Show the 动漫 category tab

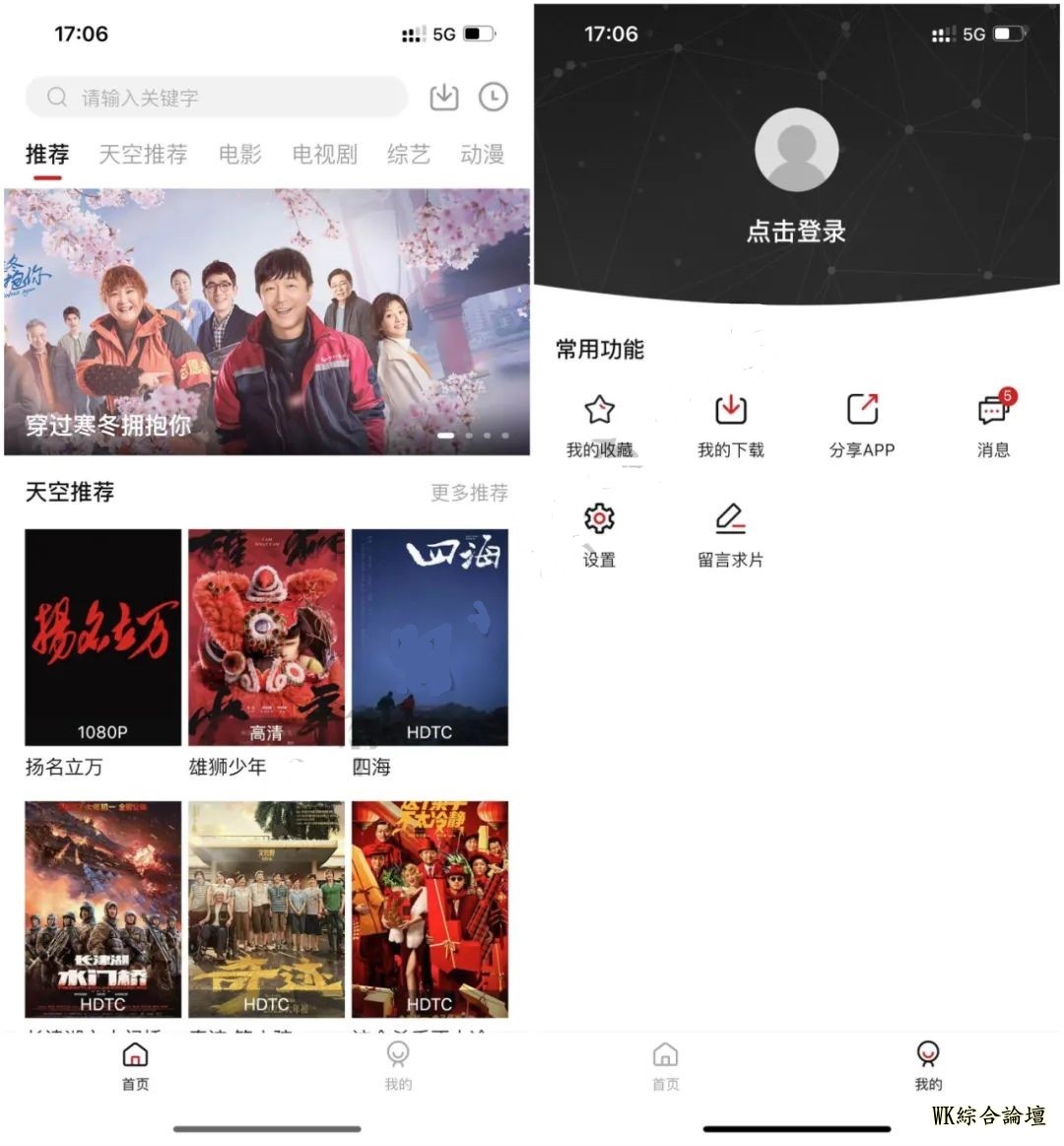482,155
